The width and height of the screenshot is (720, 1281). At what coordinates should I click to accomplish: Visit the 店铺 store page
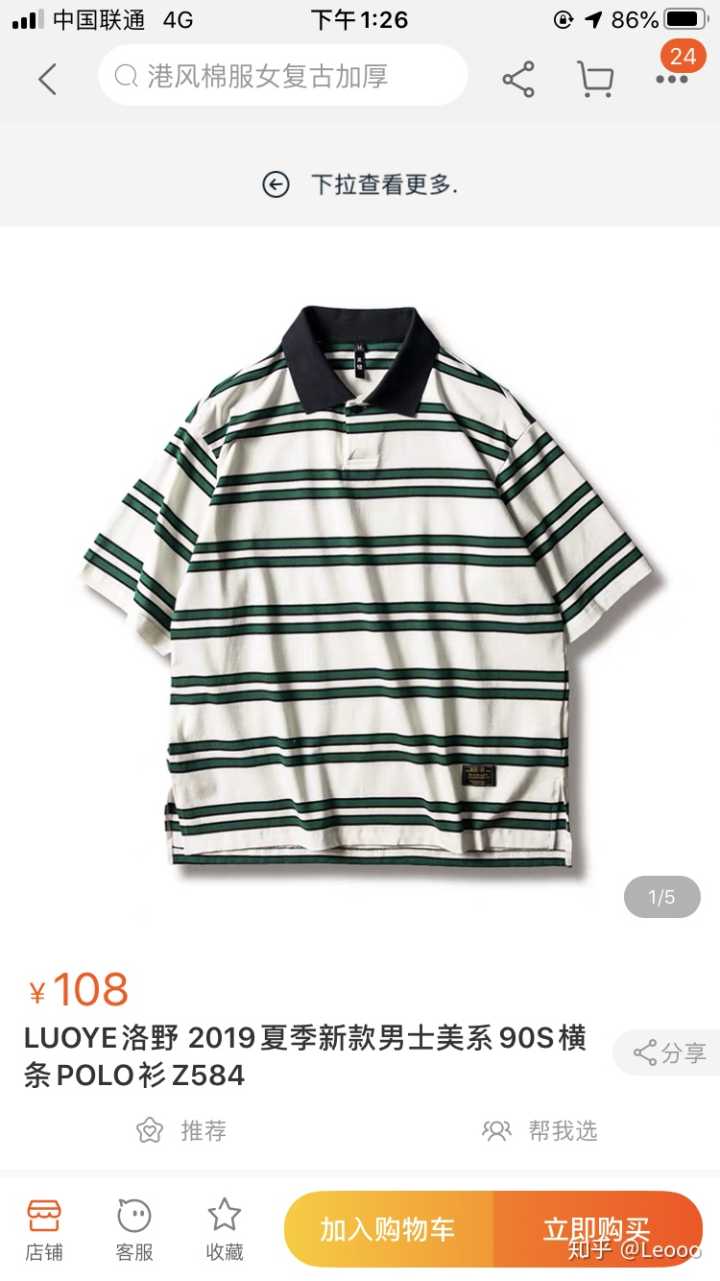(x=44, y=1229)
